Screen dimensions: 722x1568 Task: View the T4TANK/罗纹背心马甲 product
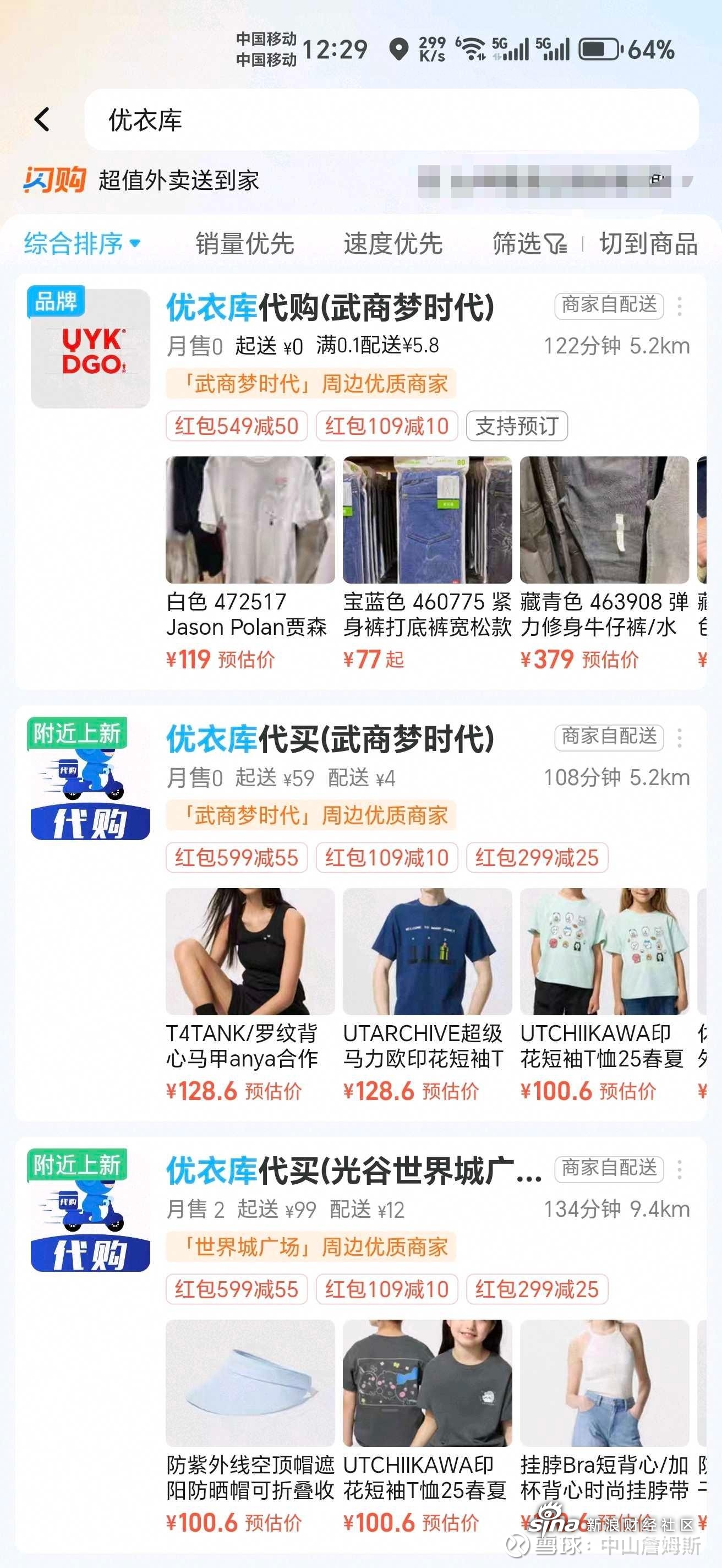pos(250,951)
